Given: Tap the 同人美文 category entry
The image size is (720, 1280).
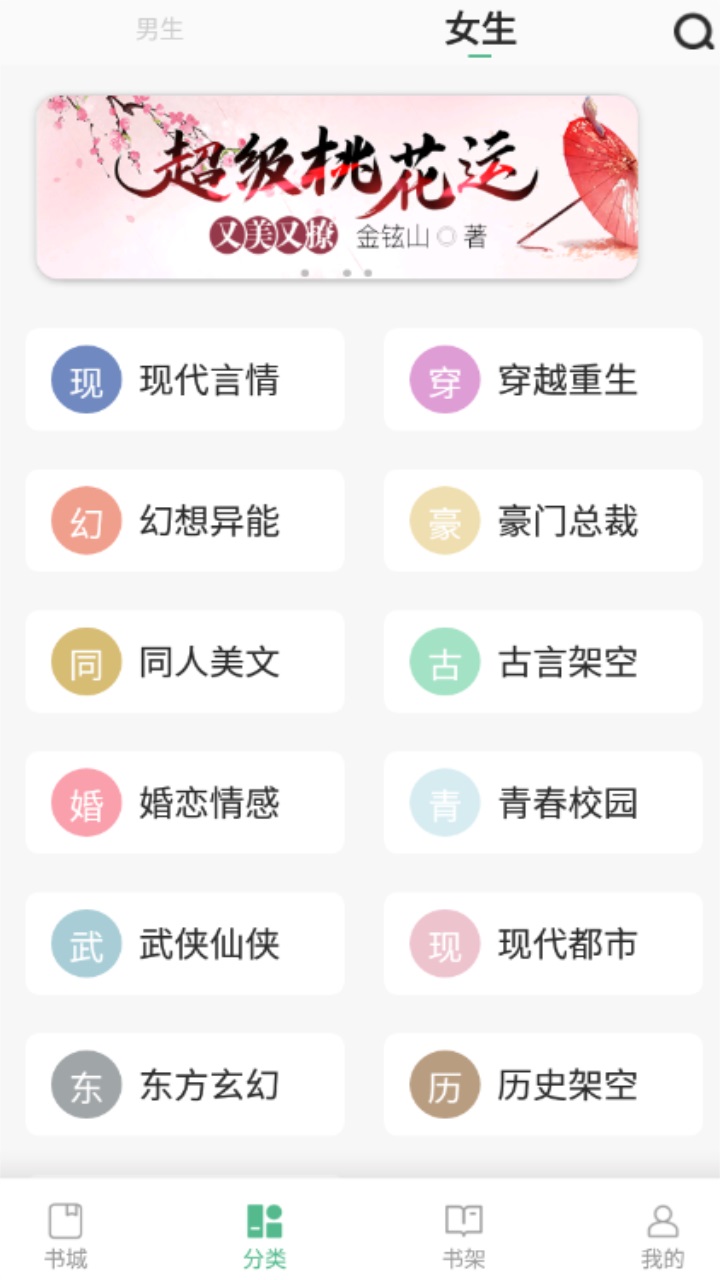Looking at the screenshot, I should coord(185,662).
